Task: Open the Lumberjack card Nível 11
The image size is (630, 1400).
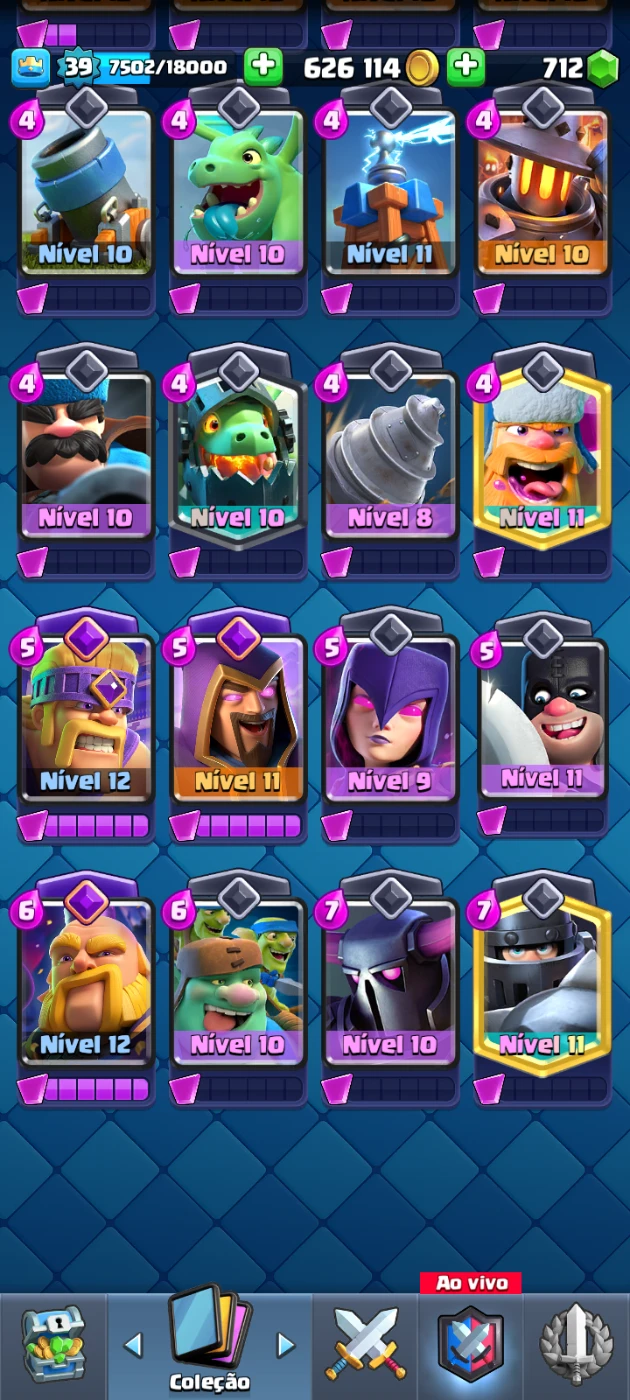Action: [542, 455]
